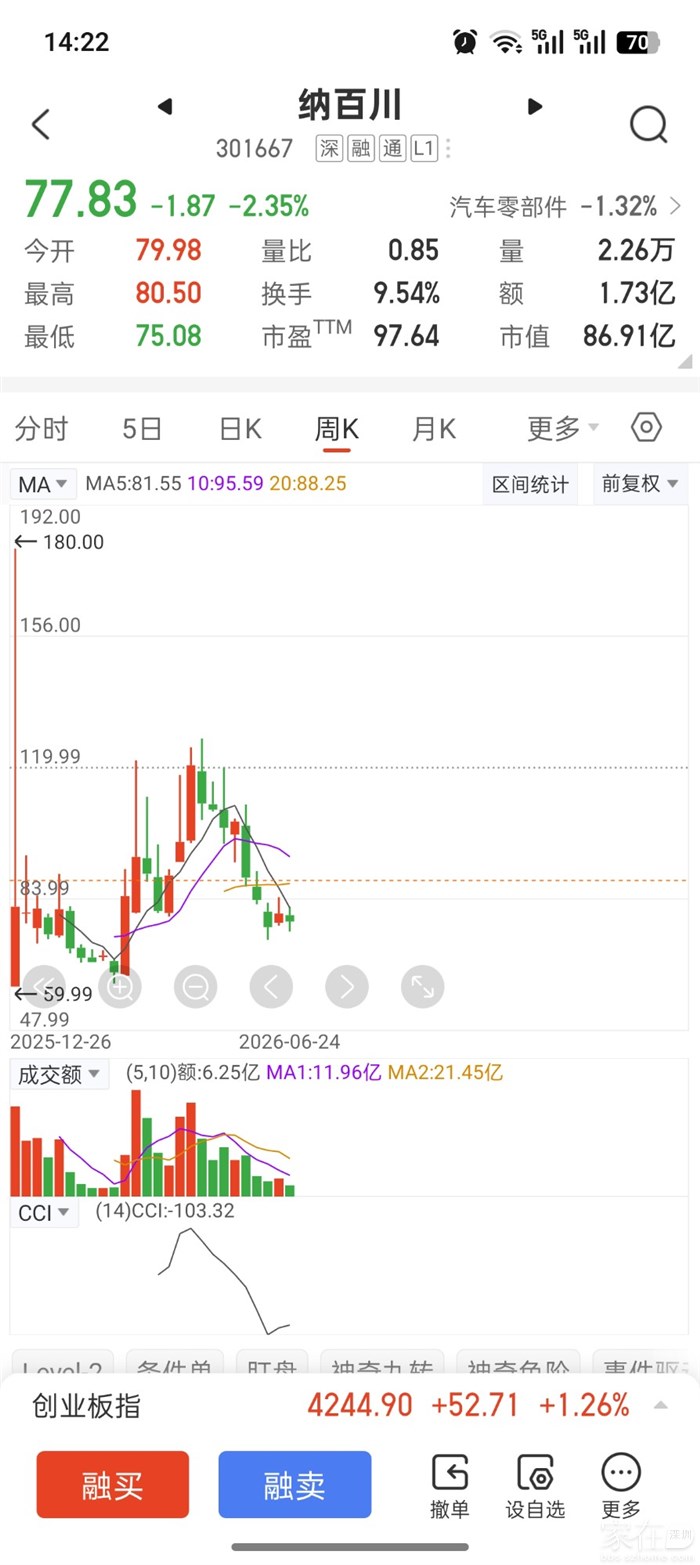Screen dimensions: 700x1565
Task: Expand the 更多 chart period dropdown
Action: 563,429
